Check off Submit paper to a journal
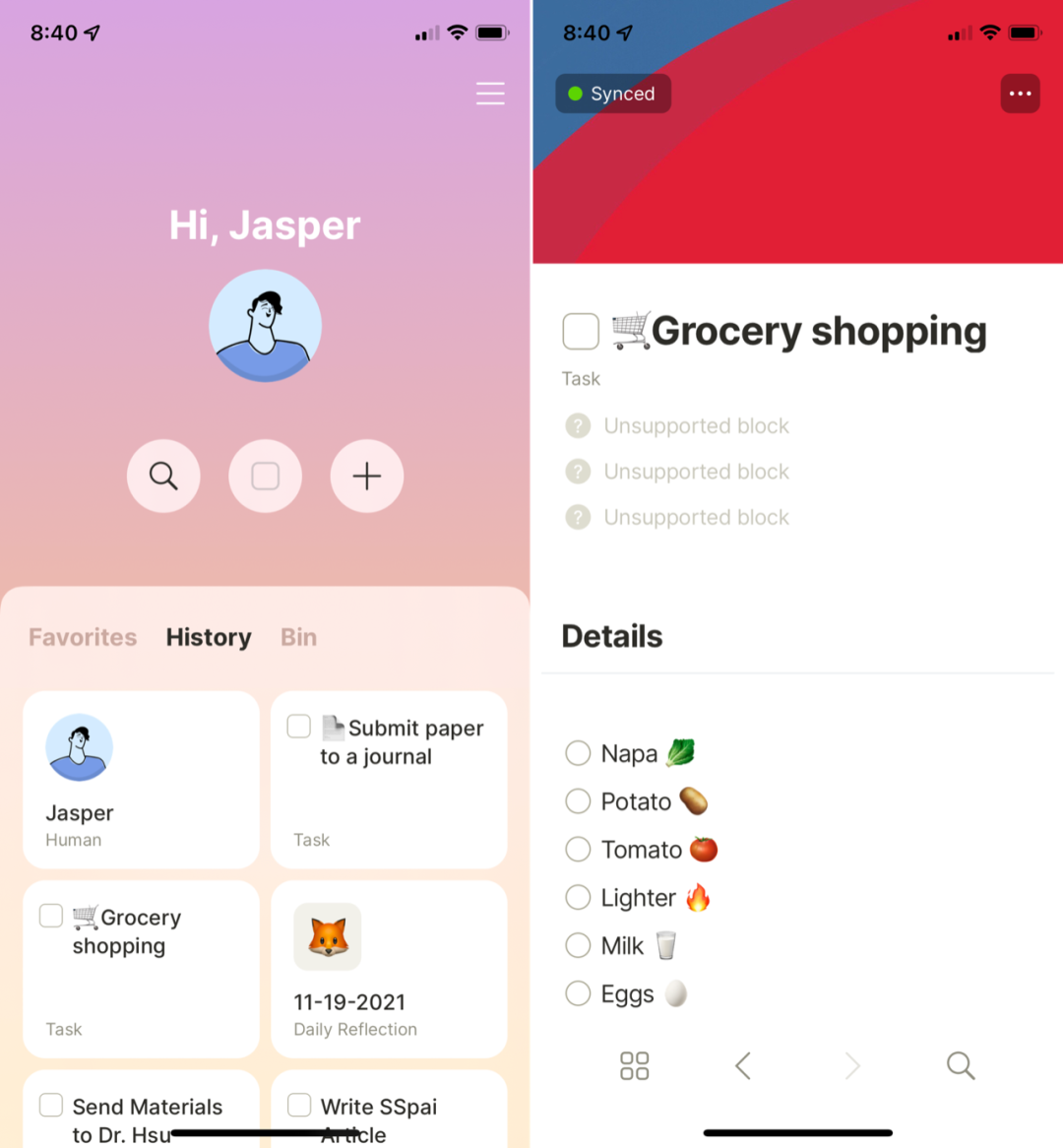The height and width of the screenshot is (1148, 1063). (298, 727)
